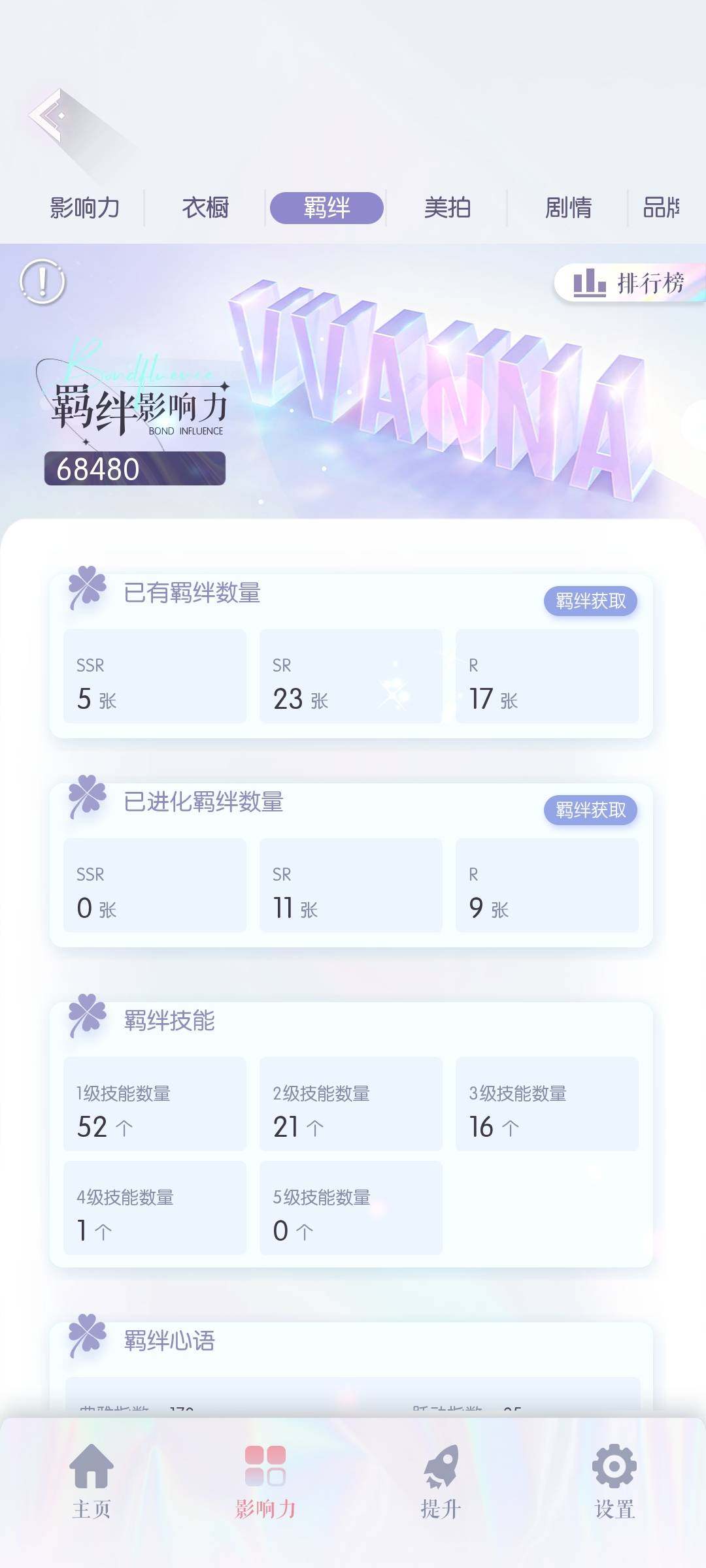Tap 羁绊获取 in the 已进化羁绊数量 card
706x1568 pixels.
click(x=589, y=810)
